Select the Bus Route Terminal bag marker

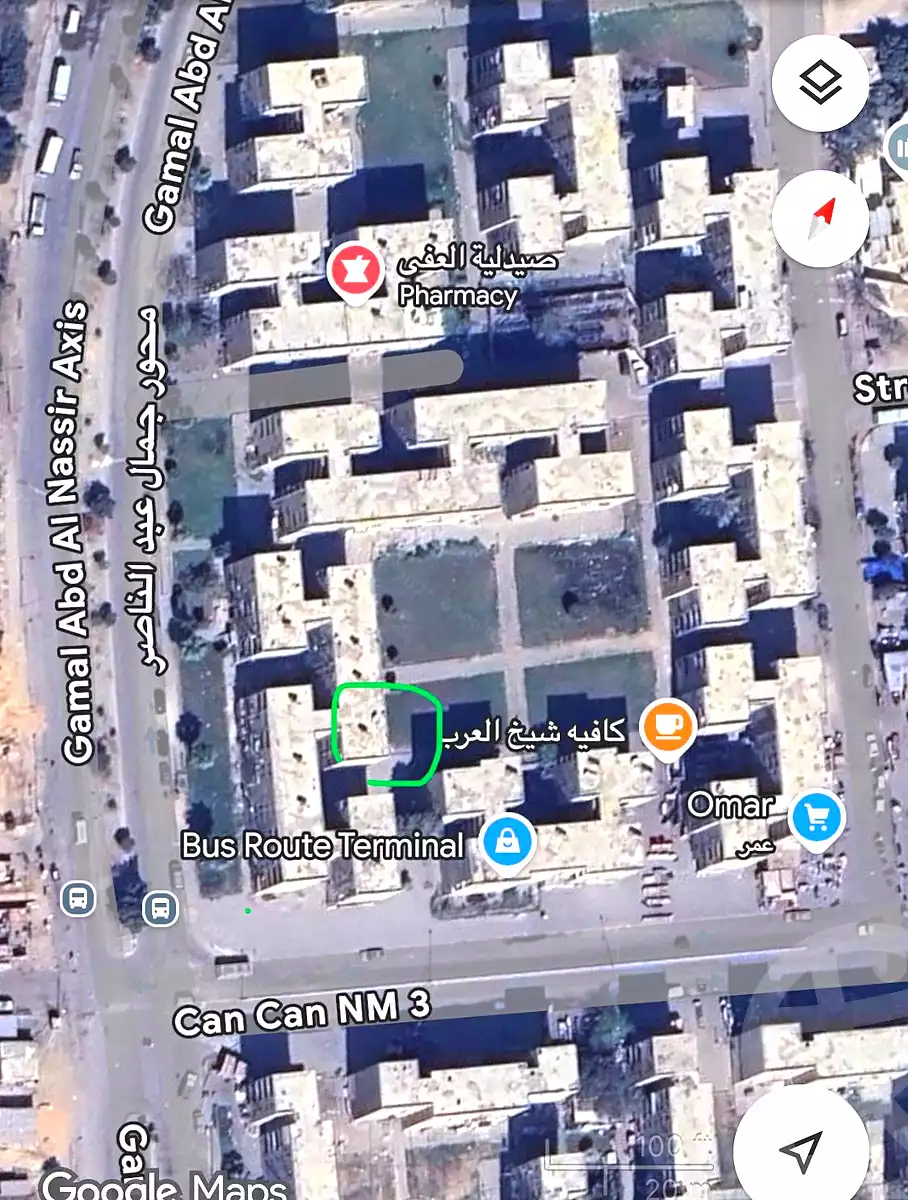pyautogui.click(x=508, y=840)
